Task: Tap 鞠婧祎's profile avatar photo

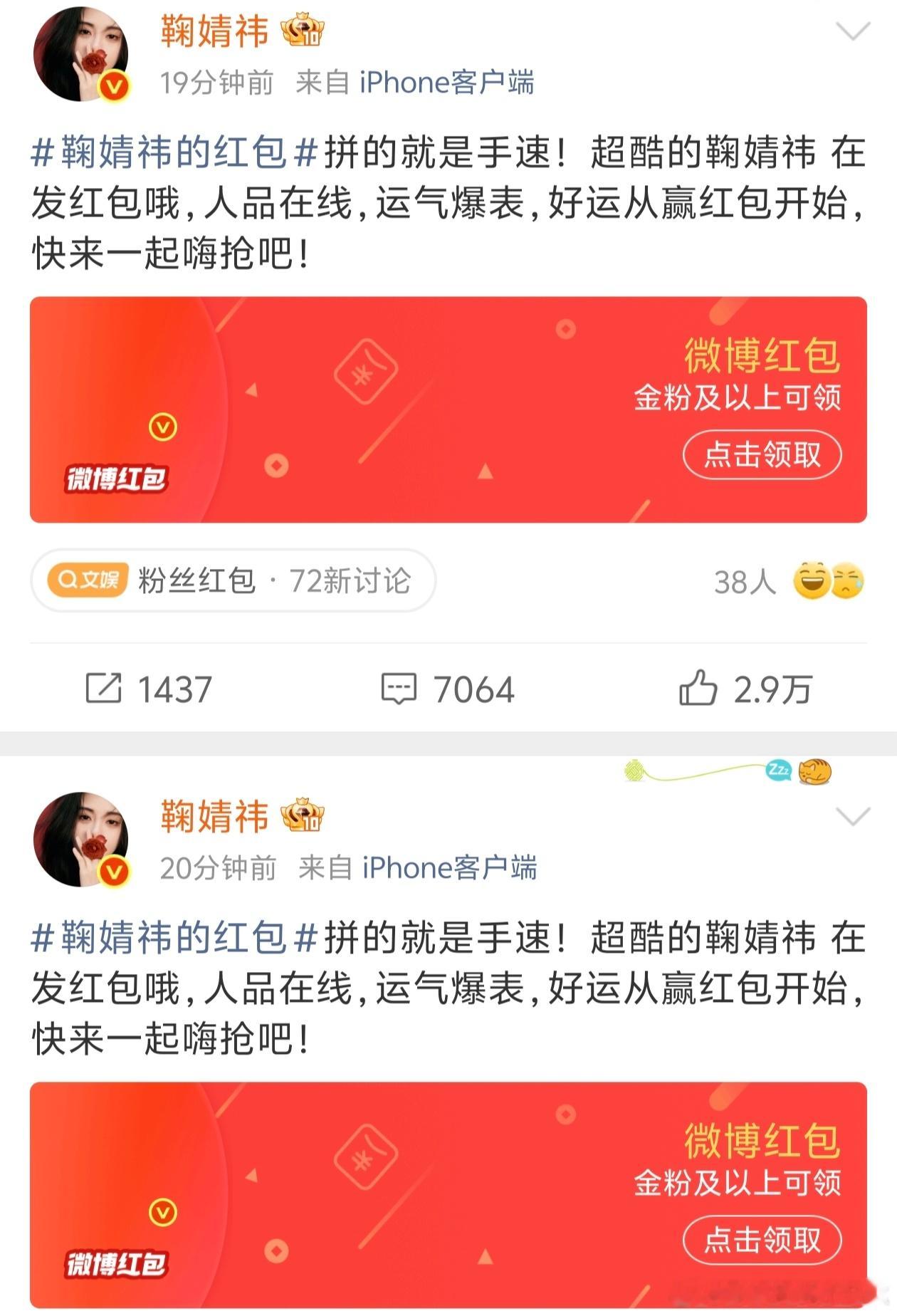Action: pyautogui.click(x=80, y=53)
